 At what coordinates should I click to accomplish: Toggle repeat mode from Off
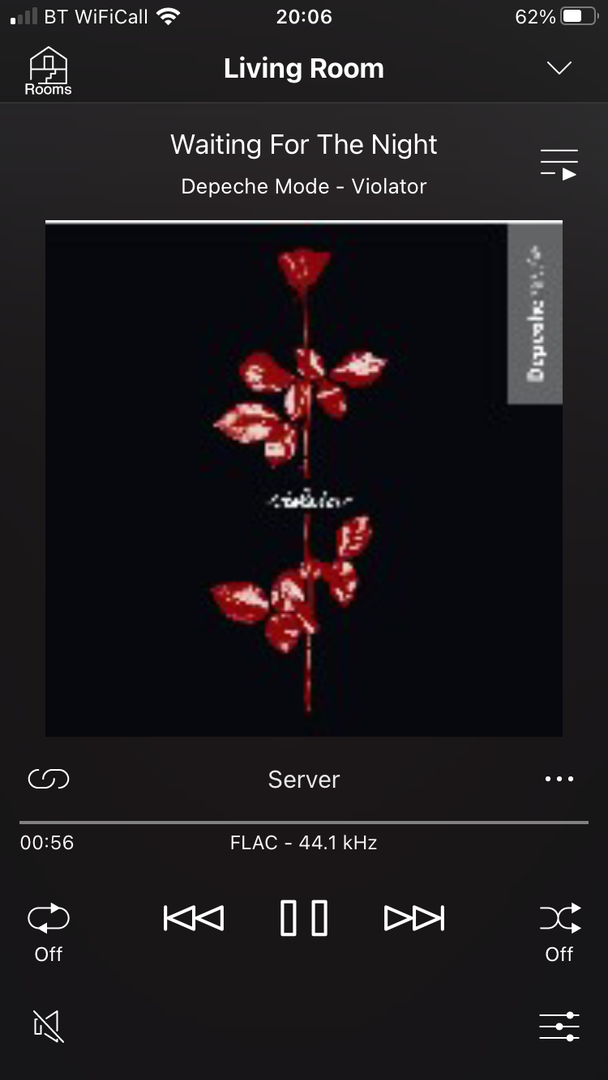48,918
